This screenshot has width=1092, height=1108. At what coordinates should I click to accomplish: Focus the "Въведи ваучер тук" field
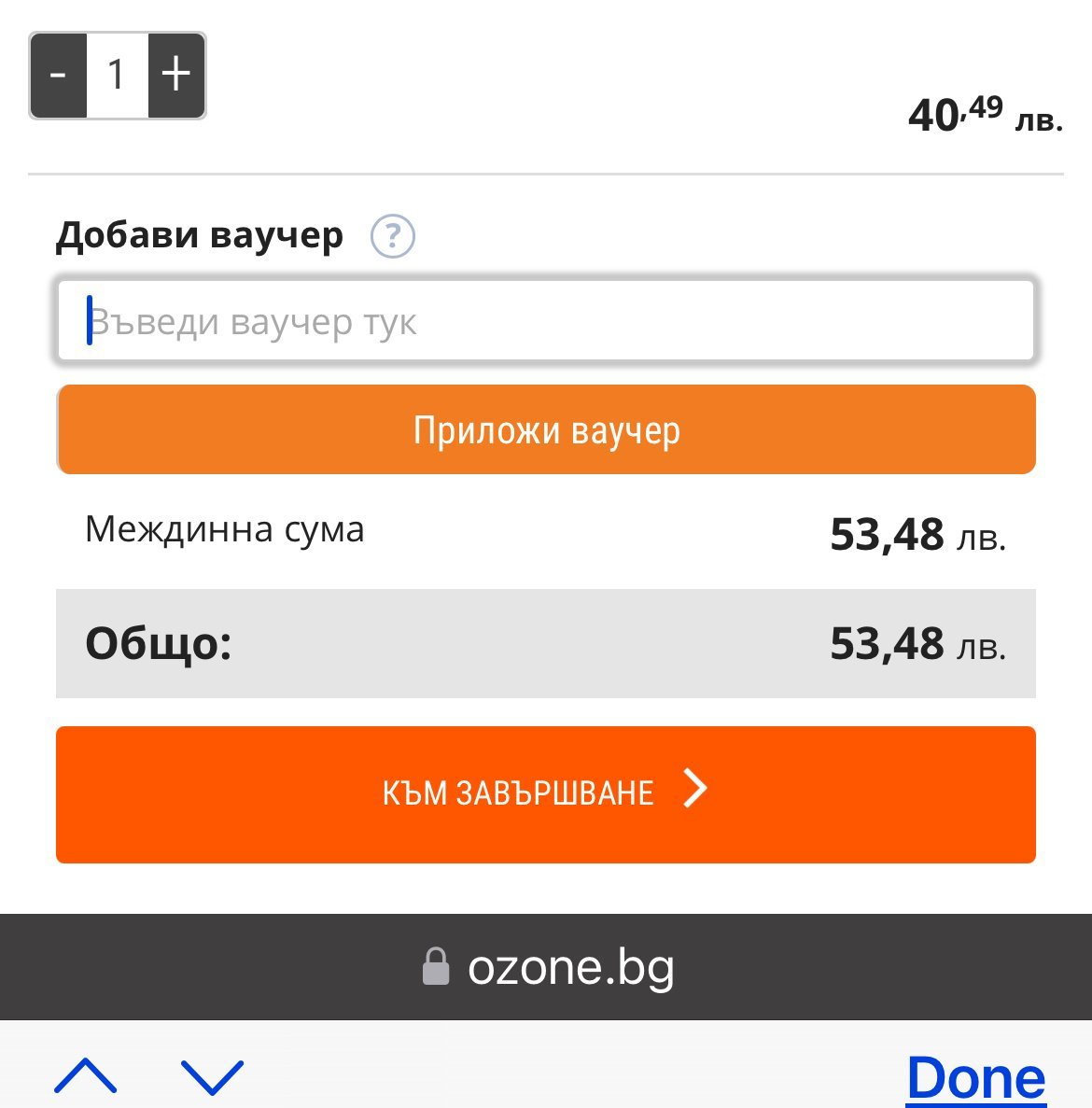[545, 321]
